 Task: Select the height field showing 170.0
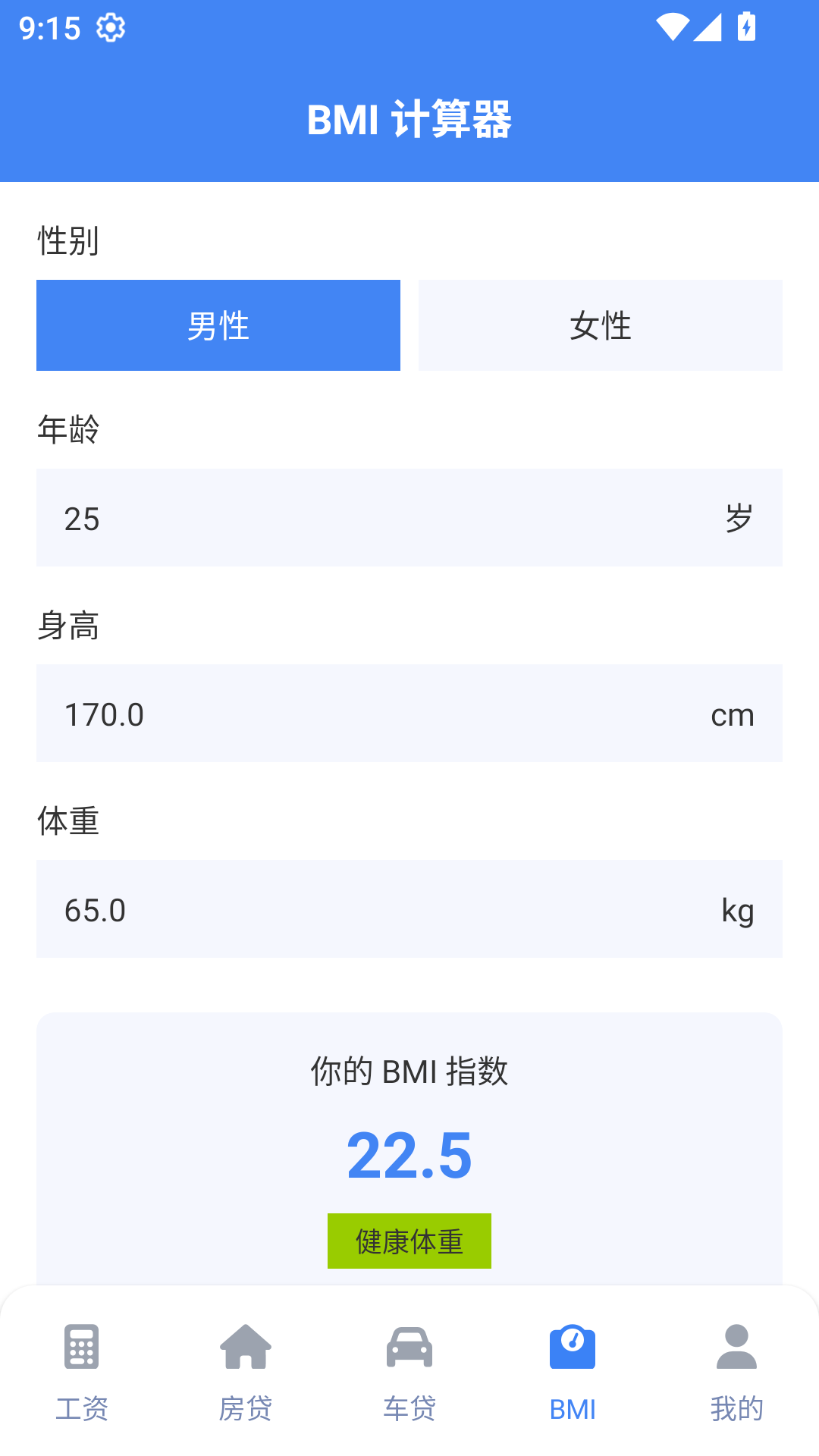409,714
